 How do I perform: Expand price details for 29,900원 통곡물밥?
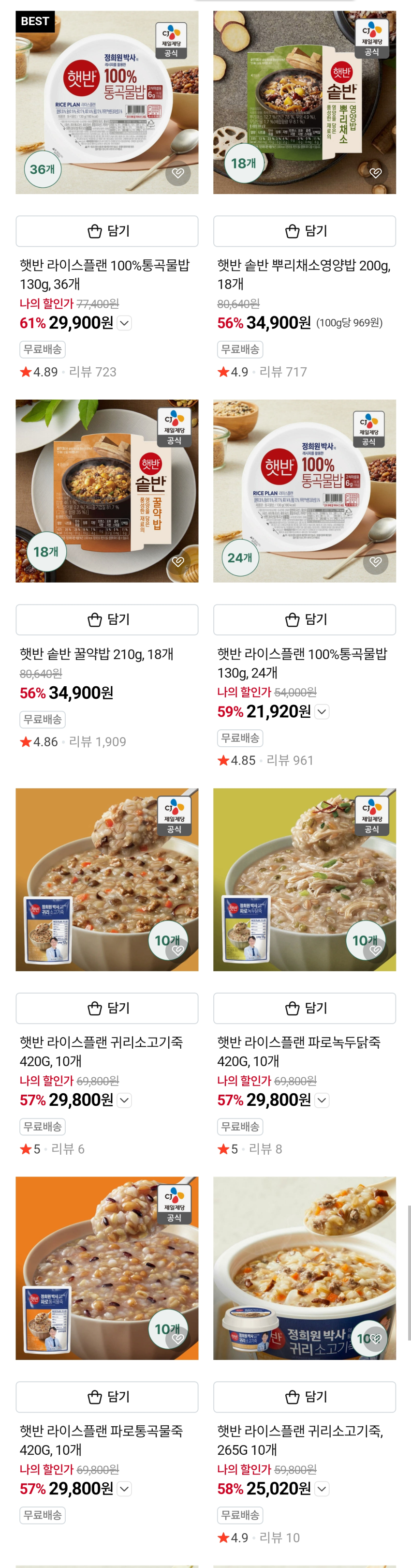click(x=124, y=323)
